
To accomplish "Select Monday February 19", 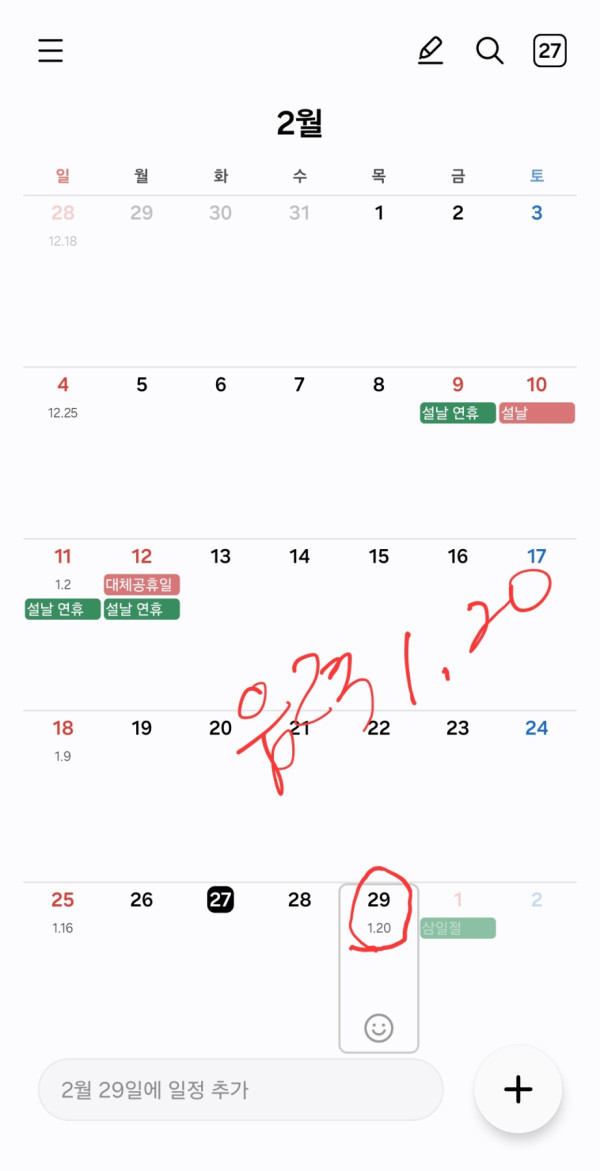I will tap(142, 729).
